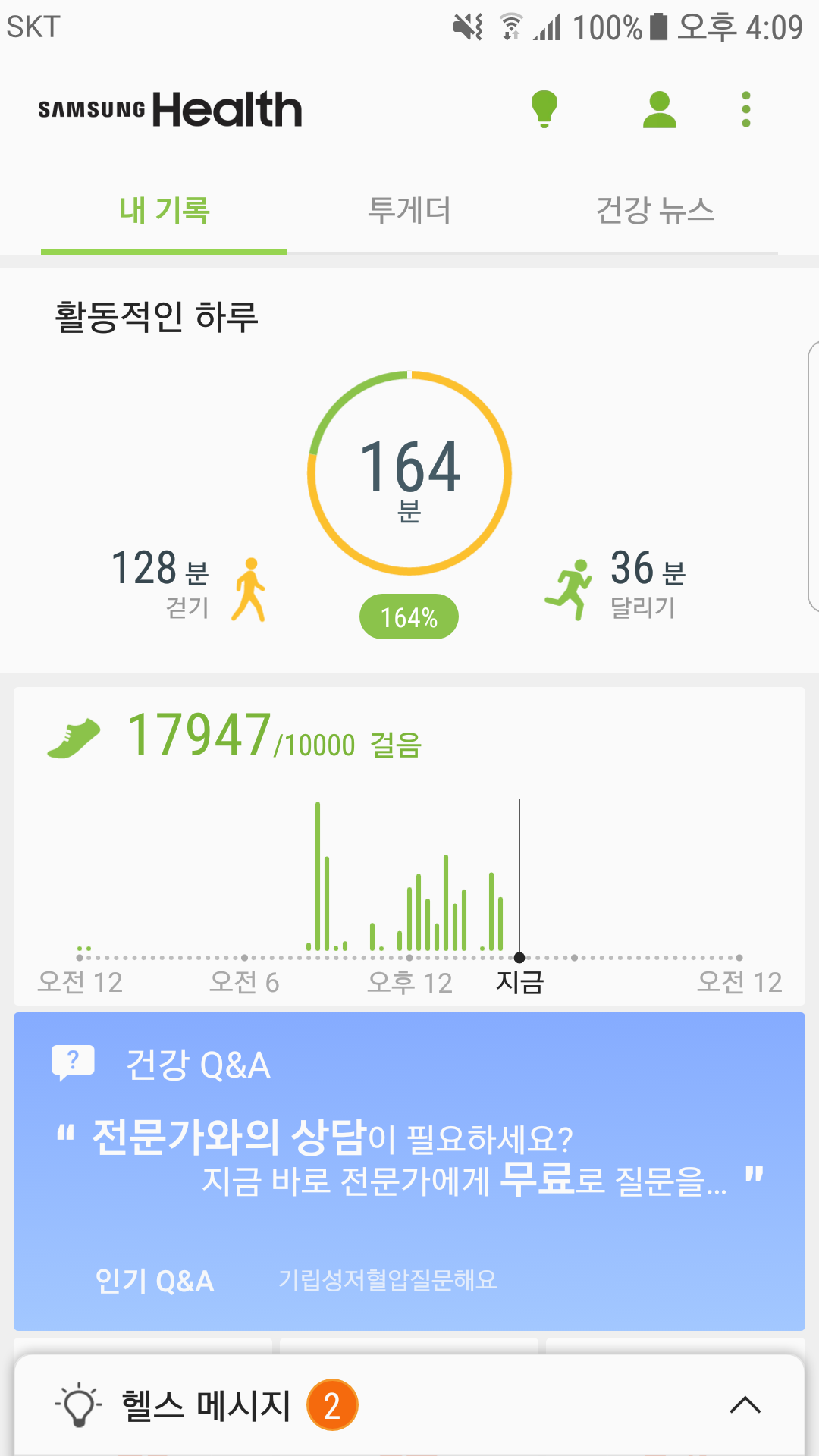Image resolution: width=819 pixels, height=1456 pixels.
Task: Open the profile icon
Action: coord(659,109)
